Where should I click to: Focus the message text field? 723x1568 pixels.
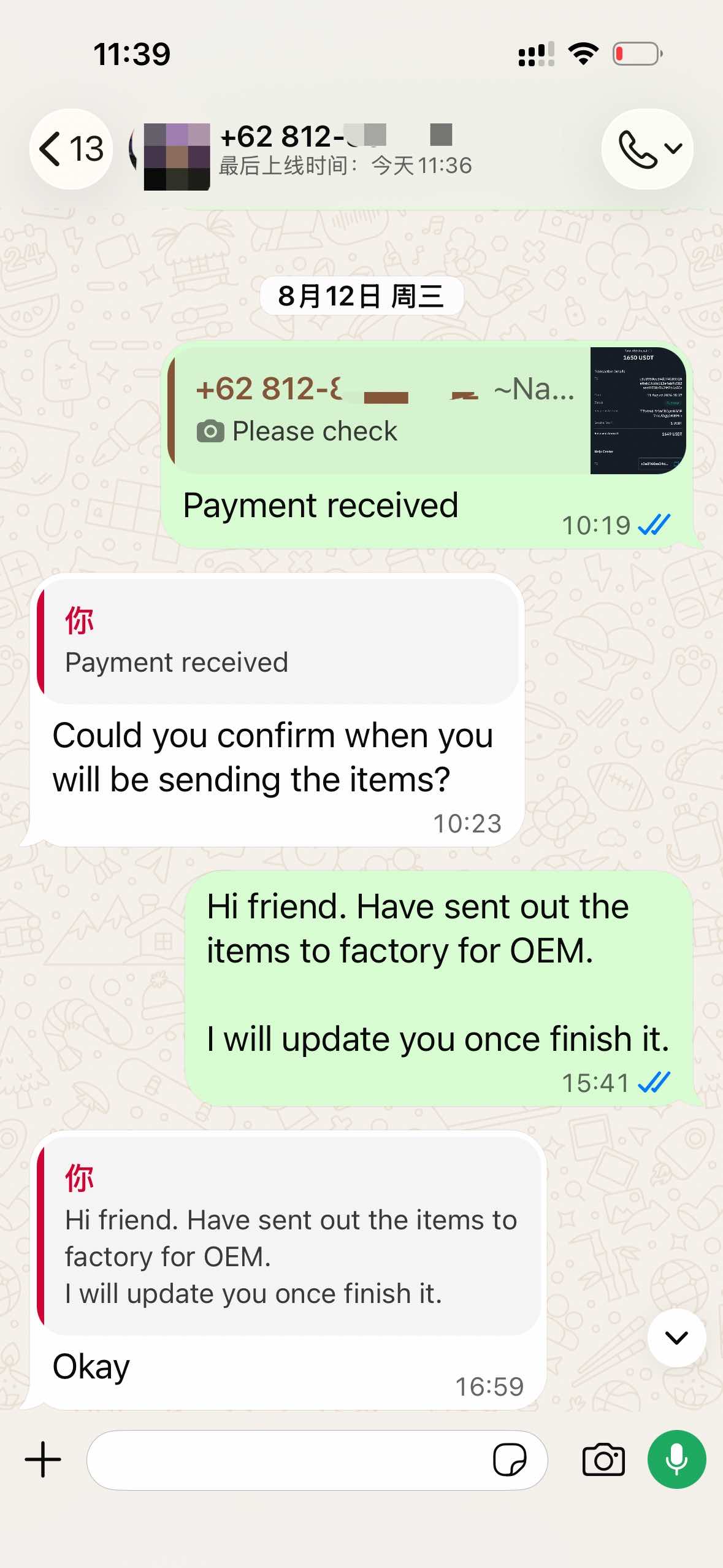pyautogui.click(x=288, y=1460)
